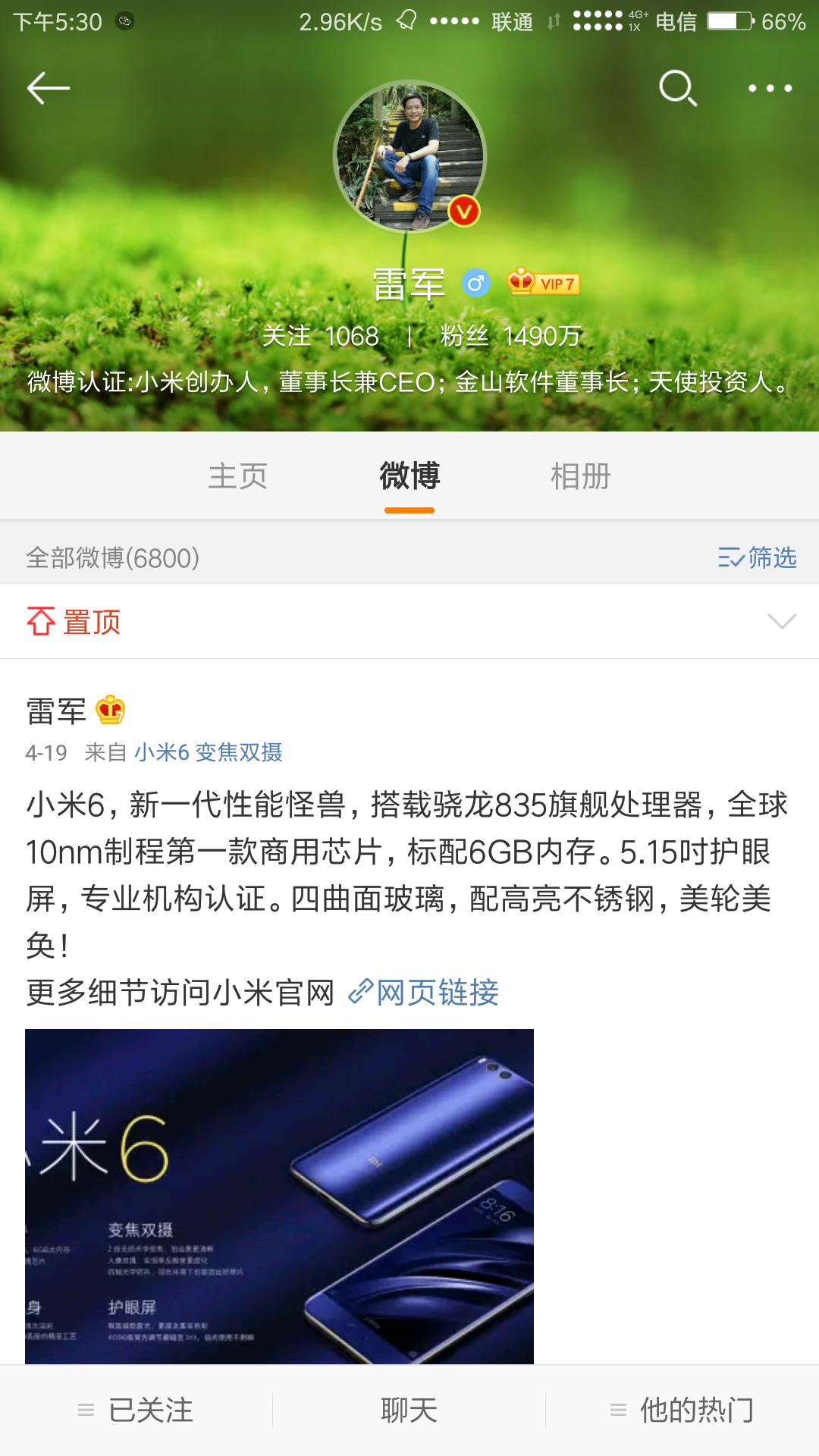View 雷军's profile avatar

pyautogui.click(x=409, y=156)
